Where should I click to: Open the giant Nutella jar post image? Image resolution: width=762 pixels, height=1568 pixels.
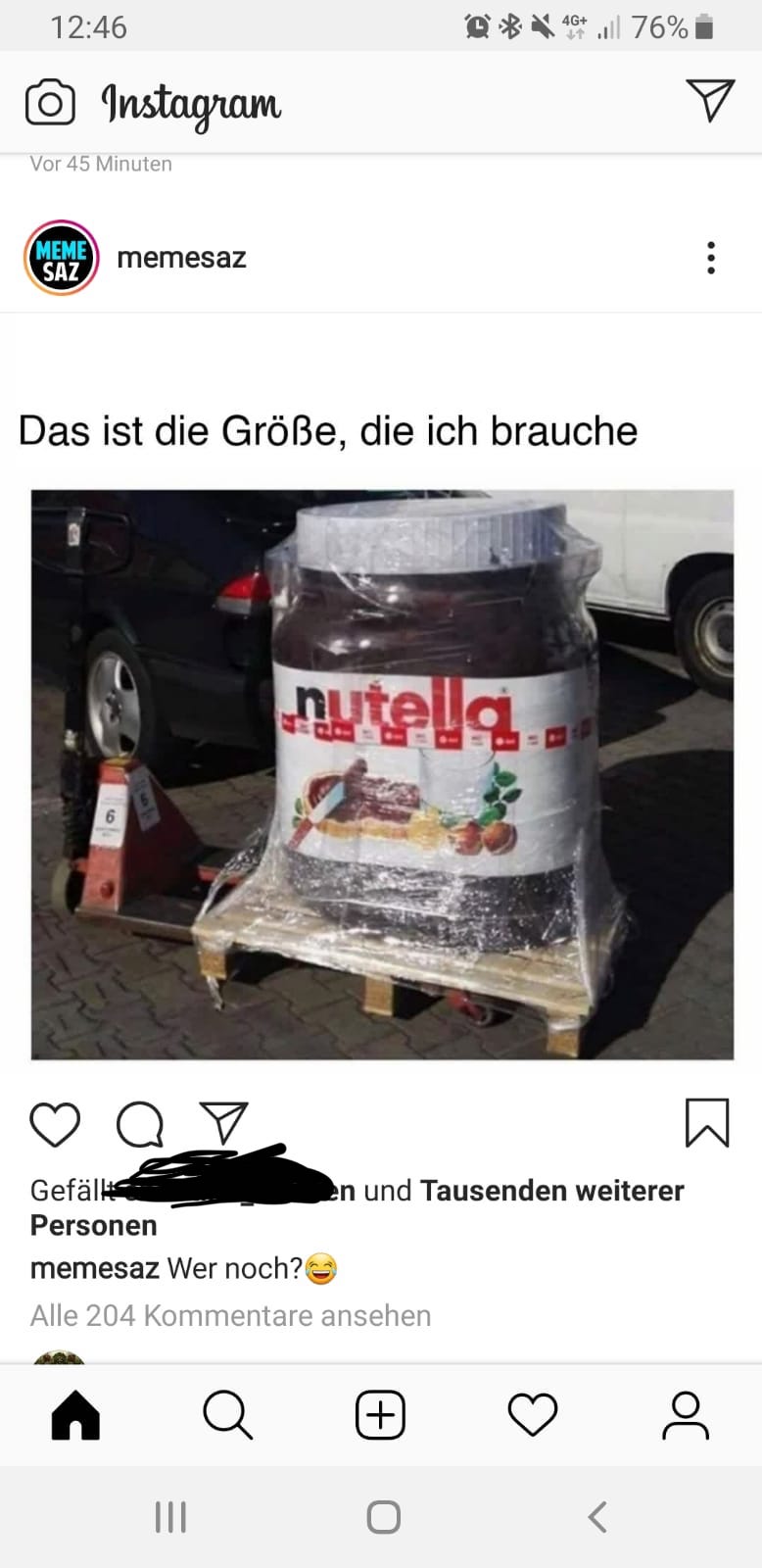[x=382, y=774]
